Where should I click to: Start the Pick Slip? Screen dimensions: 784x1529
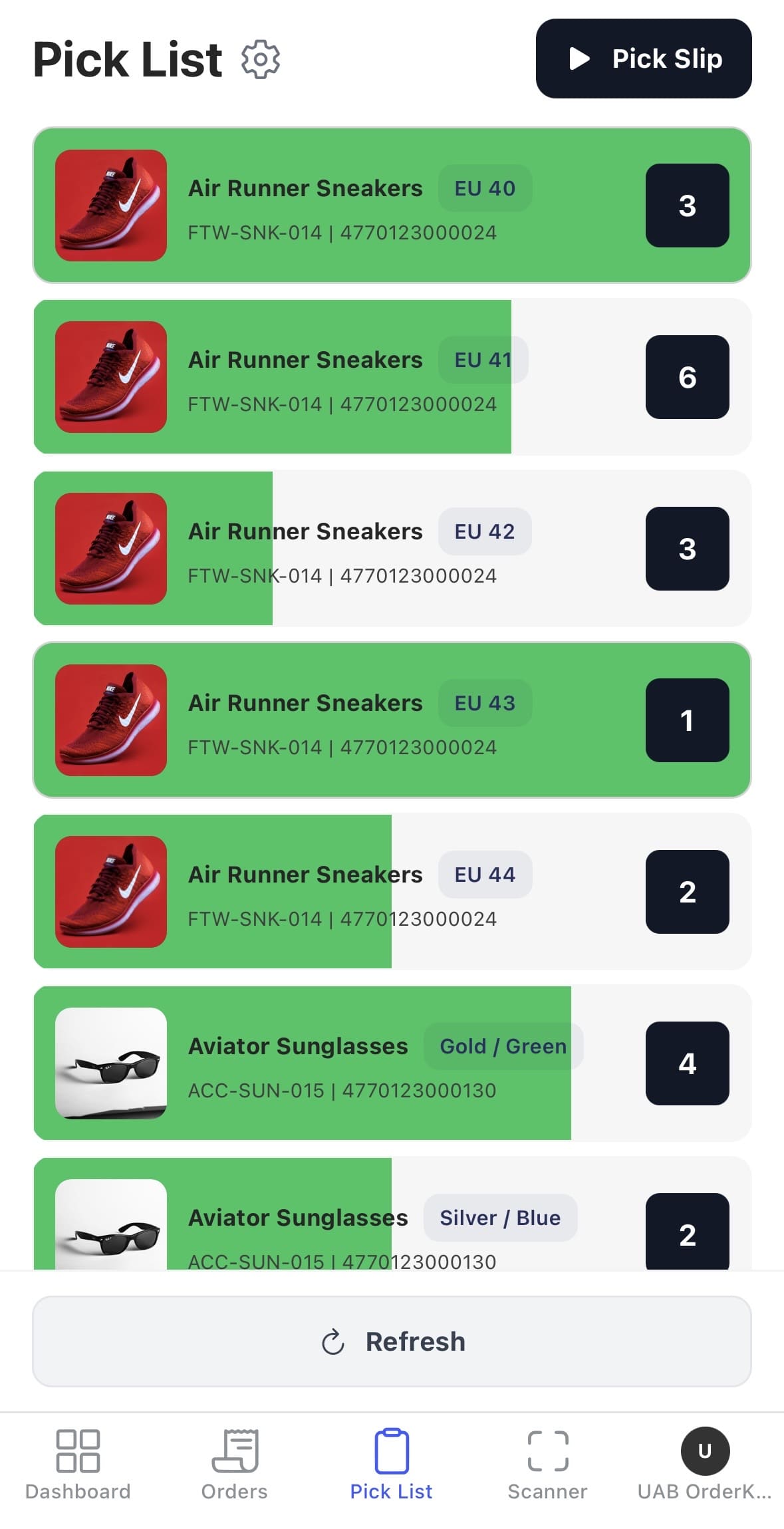pos(643,59)
